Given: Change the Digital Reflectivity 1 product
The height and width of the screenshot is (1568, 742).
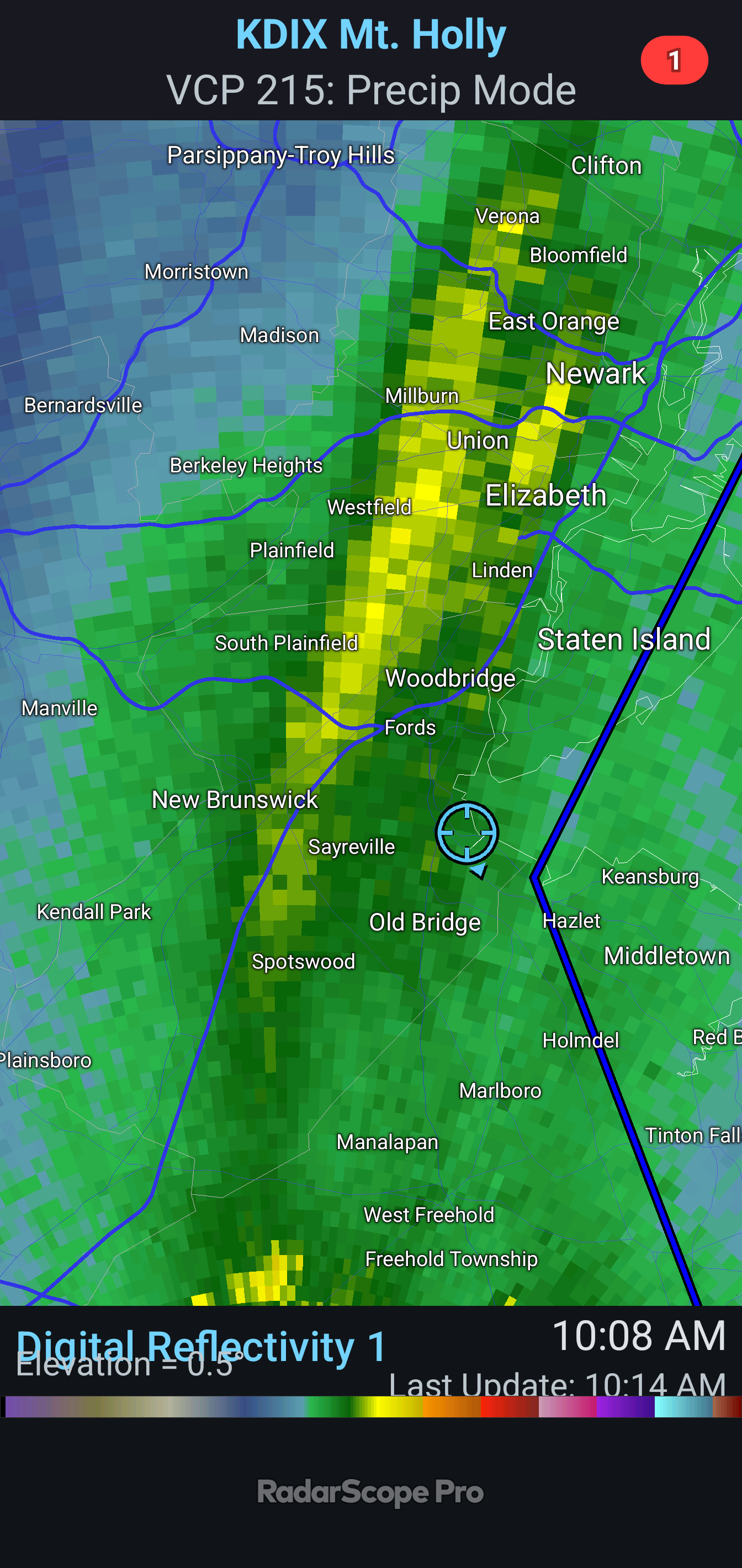Looking at the screenshot, I should [x=201, y=1346].
